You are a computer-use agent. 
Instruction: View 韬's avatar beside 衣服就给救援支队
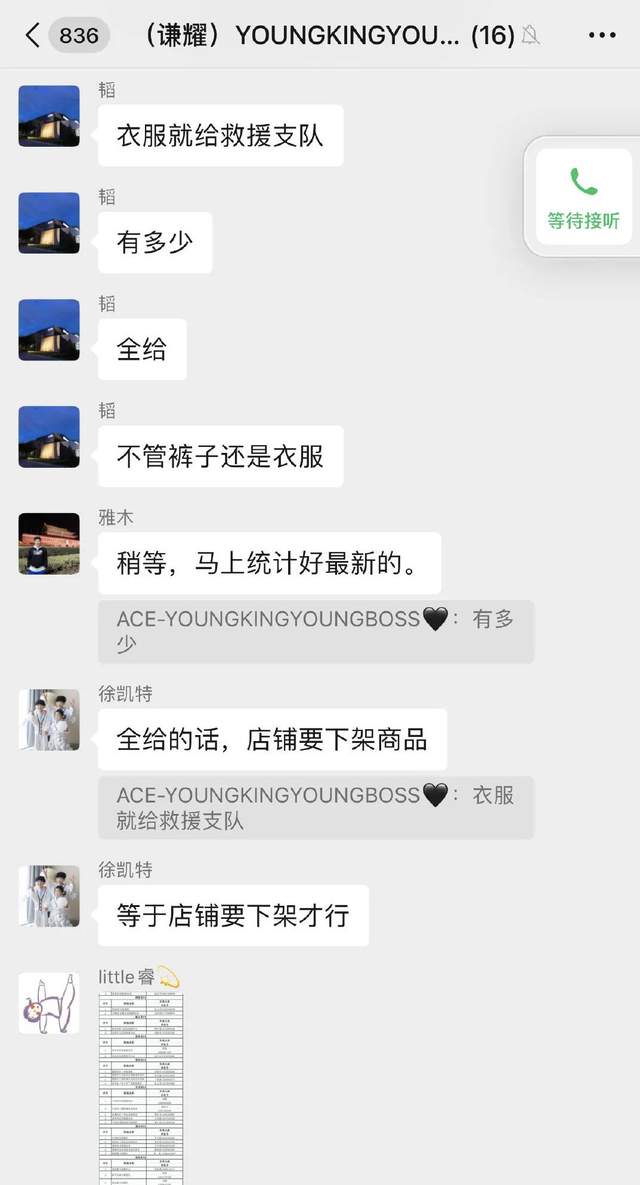49,116
